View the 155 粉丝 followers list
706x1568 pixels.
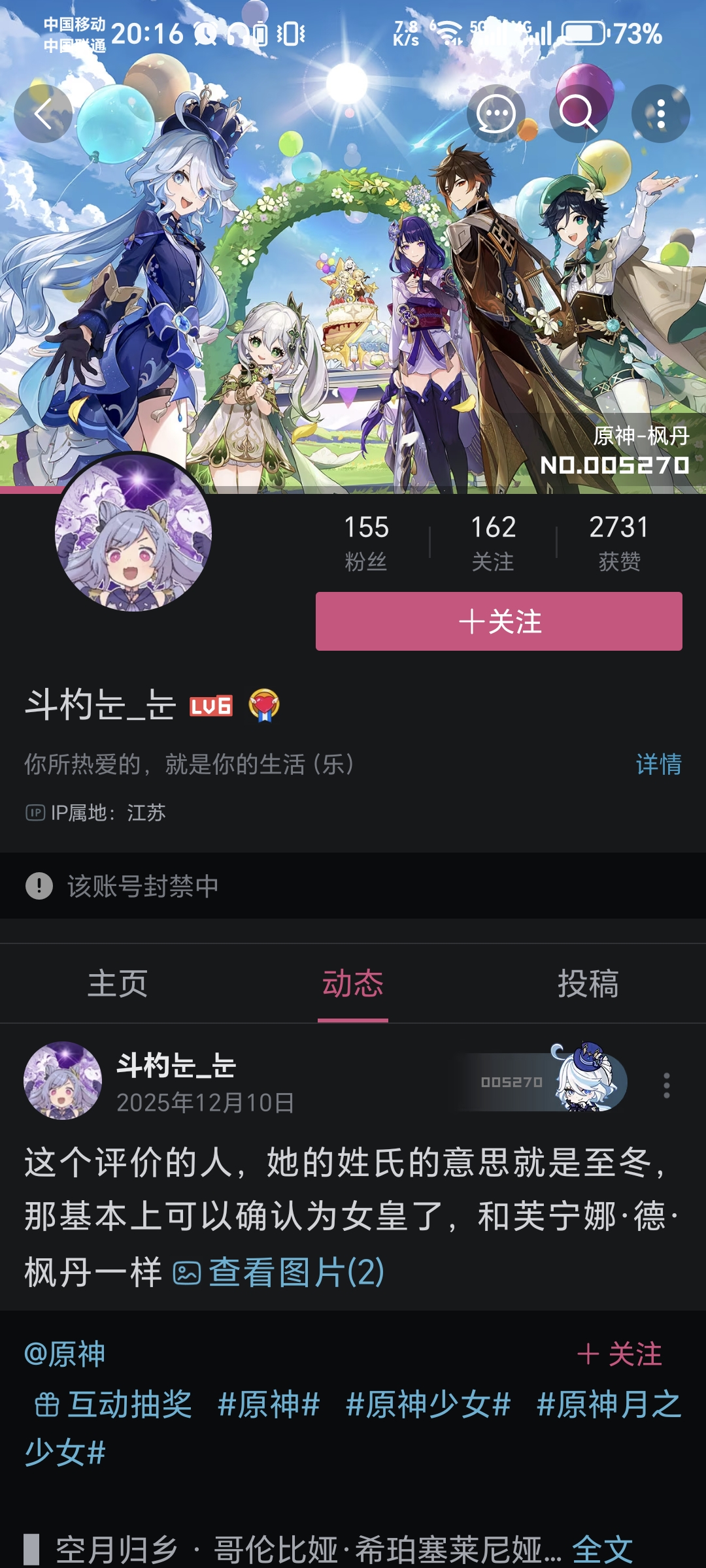366,542
